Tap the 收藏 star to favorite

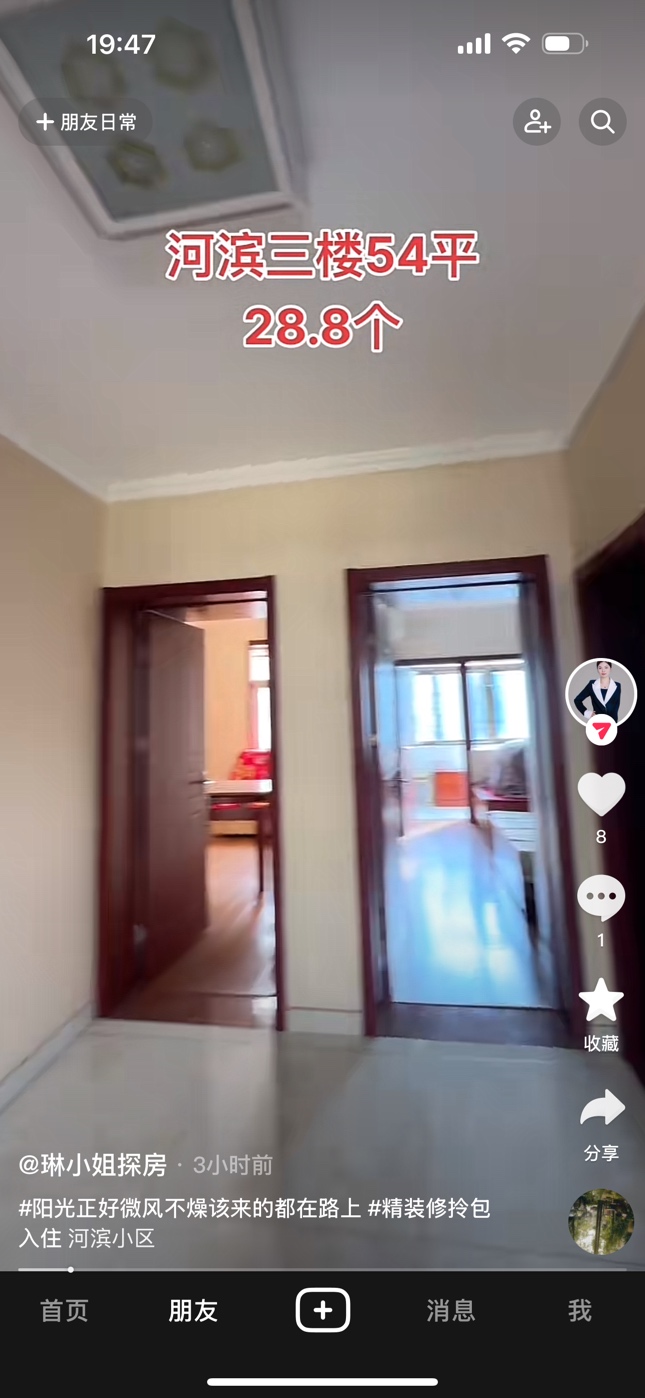(x=601, y=1001)
